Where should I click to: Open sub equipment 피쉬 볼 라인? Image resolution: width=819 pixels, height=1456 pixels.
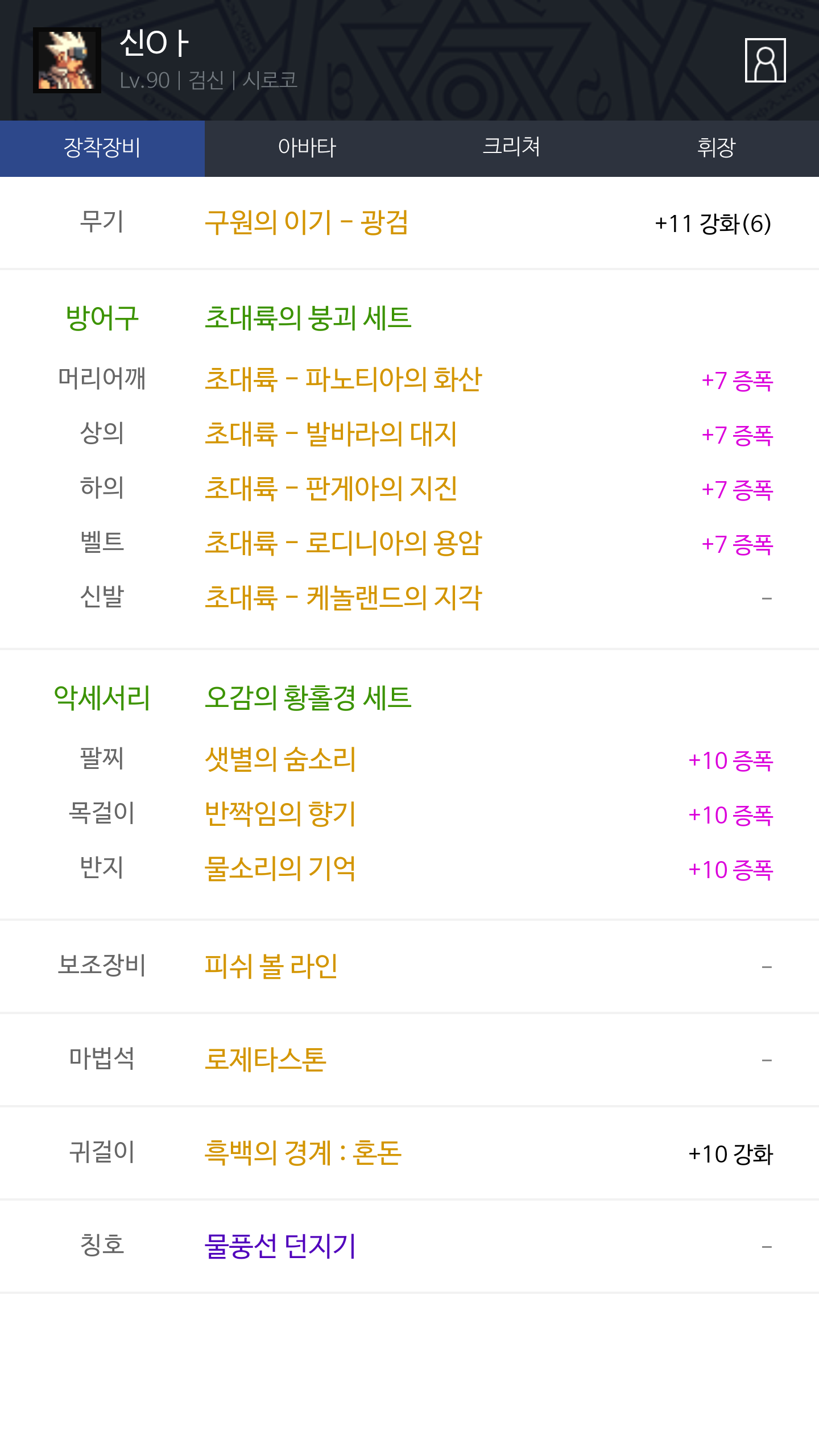click(271, 966)
